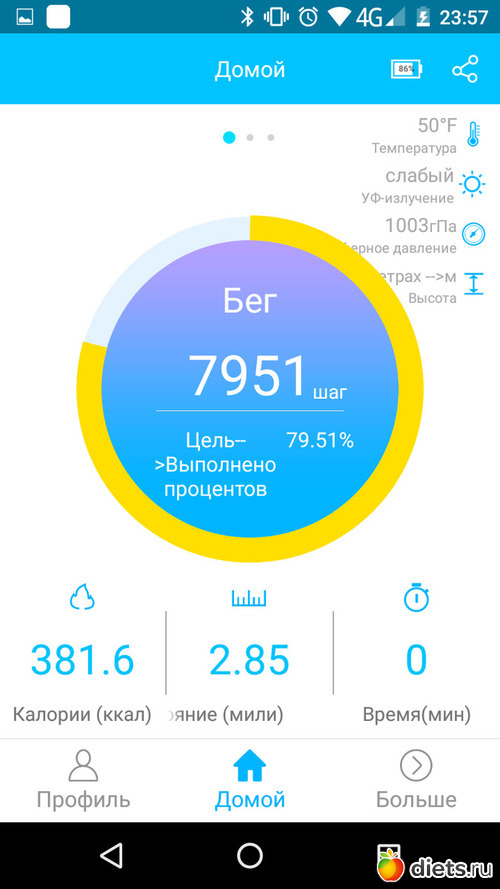This screenshot has width=500, height=889.
Task: Share activity via the share icon
Action: 465,70
